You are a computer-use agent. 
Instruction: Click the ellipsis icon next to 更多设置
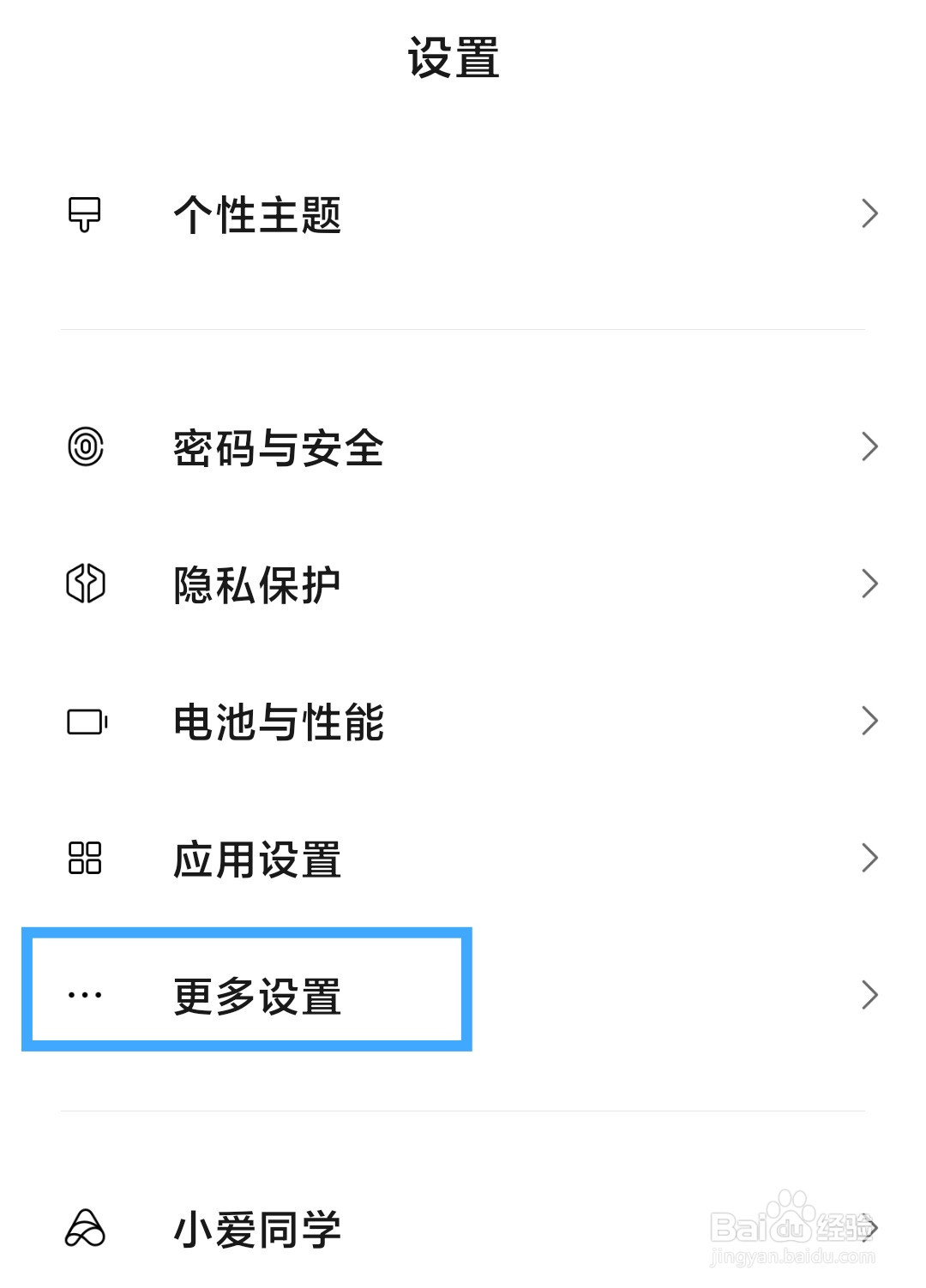click(x=86, y=996)
